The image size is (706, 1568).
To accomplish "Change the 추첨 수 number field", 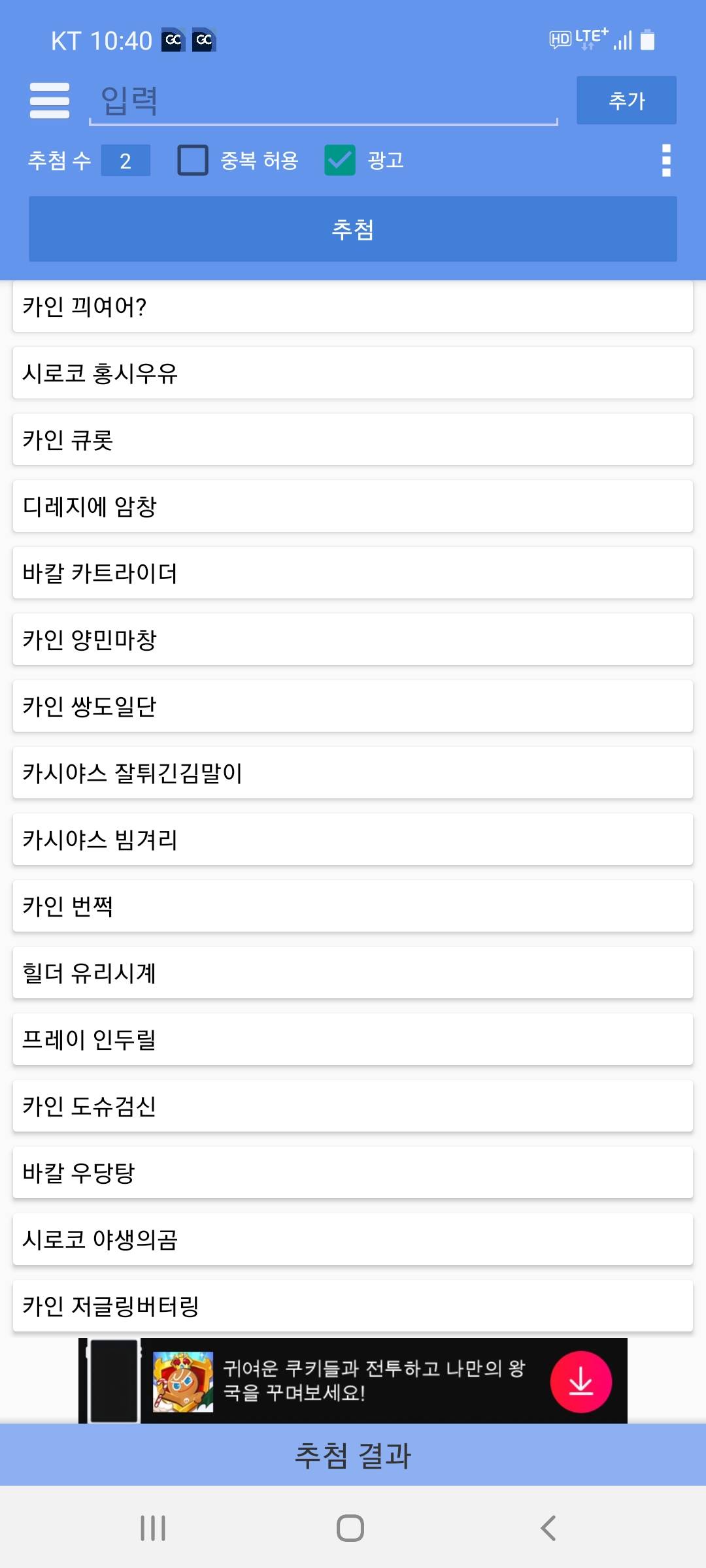I will click(x=126, y=161).
